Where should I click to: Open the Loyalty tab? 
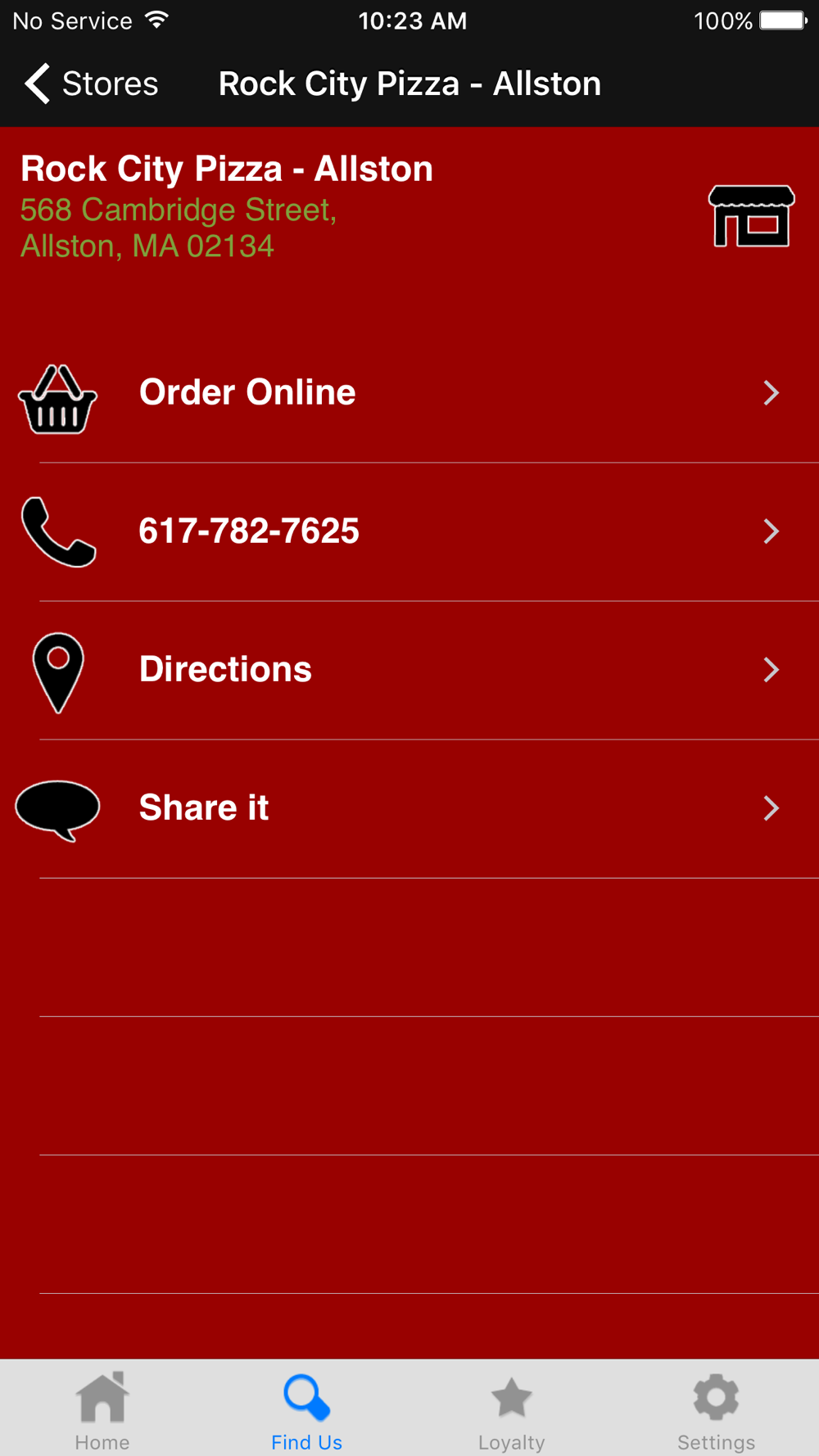[x=512, y=1410]
